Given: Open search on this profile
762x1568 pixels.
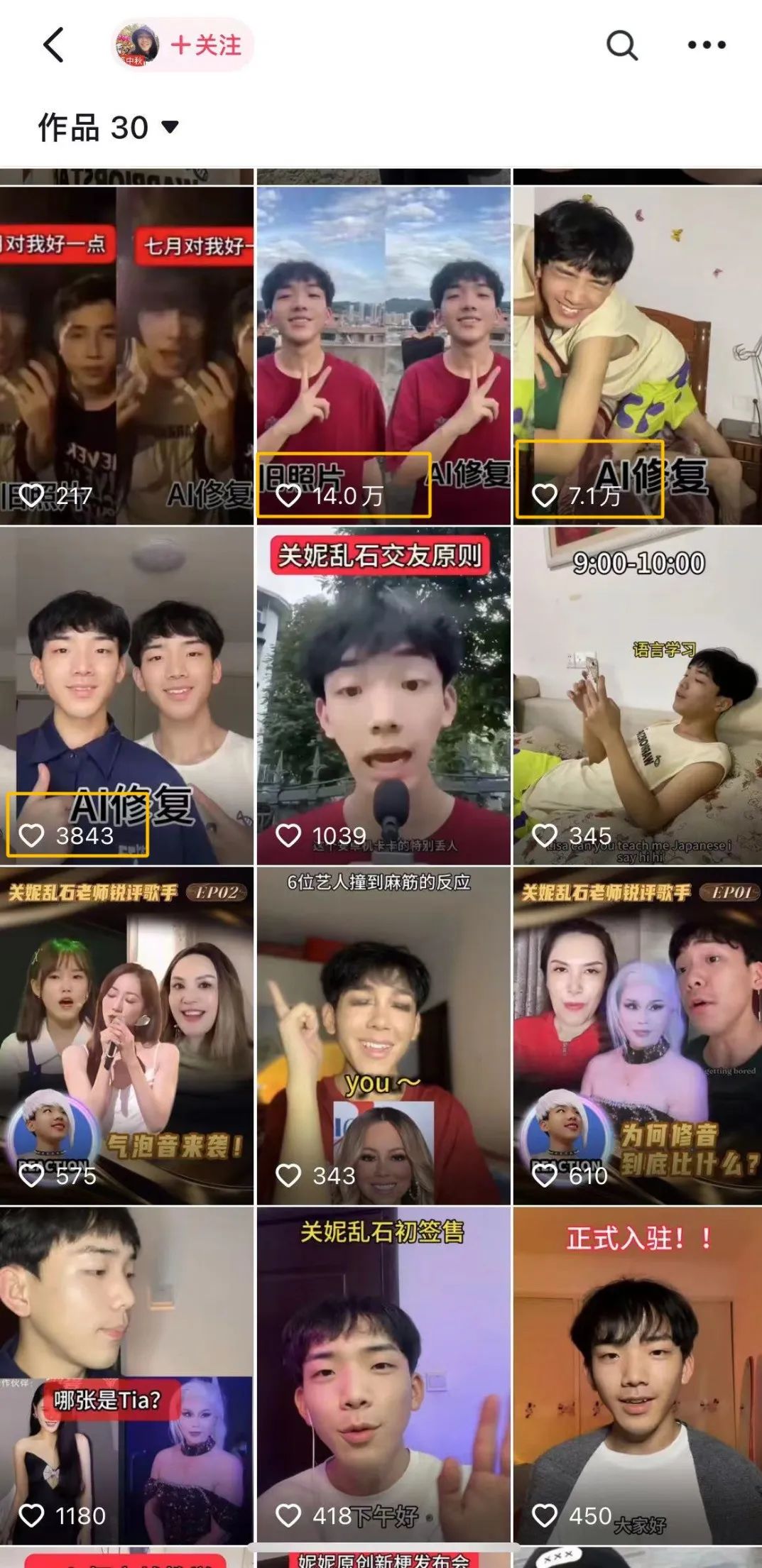Looking at the screenshot, I should click(x=621, y=45).
